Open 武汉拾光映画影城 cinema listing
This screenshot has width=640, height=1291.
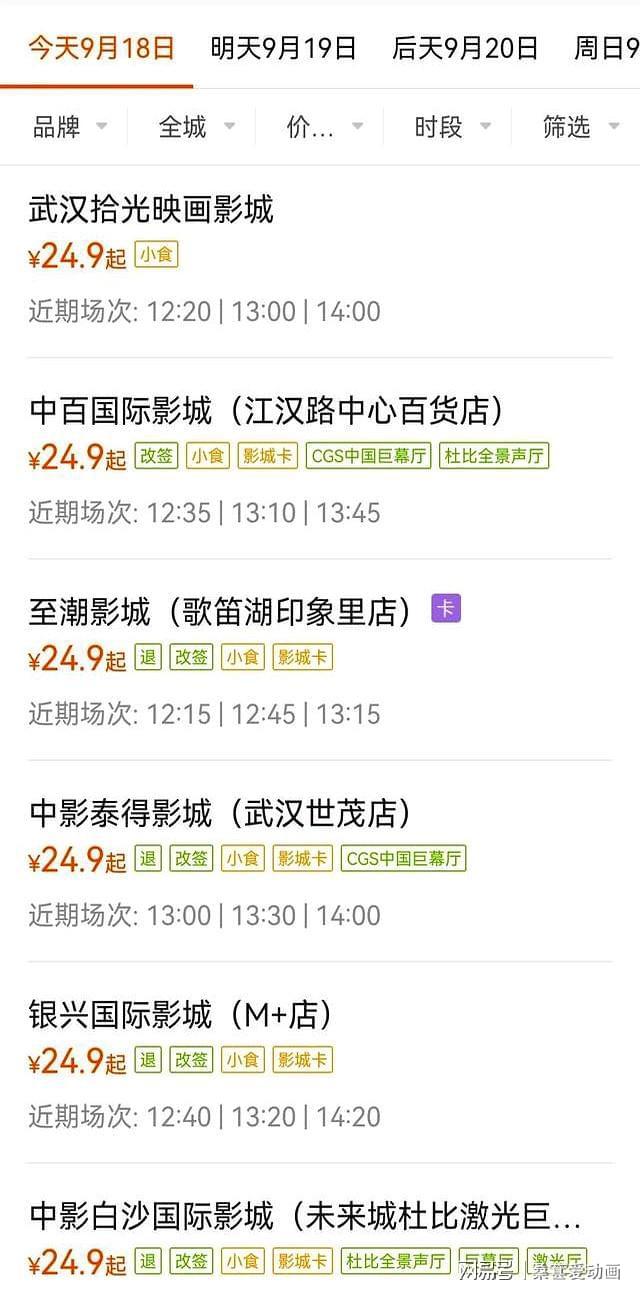click(320, 261)
